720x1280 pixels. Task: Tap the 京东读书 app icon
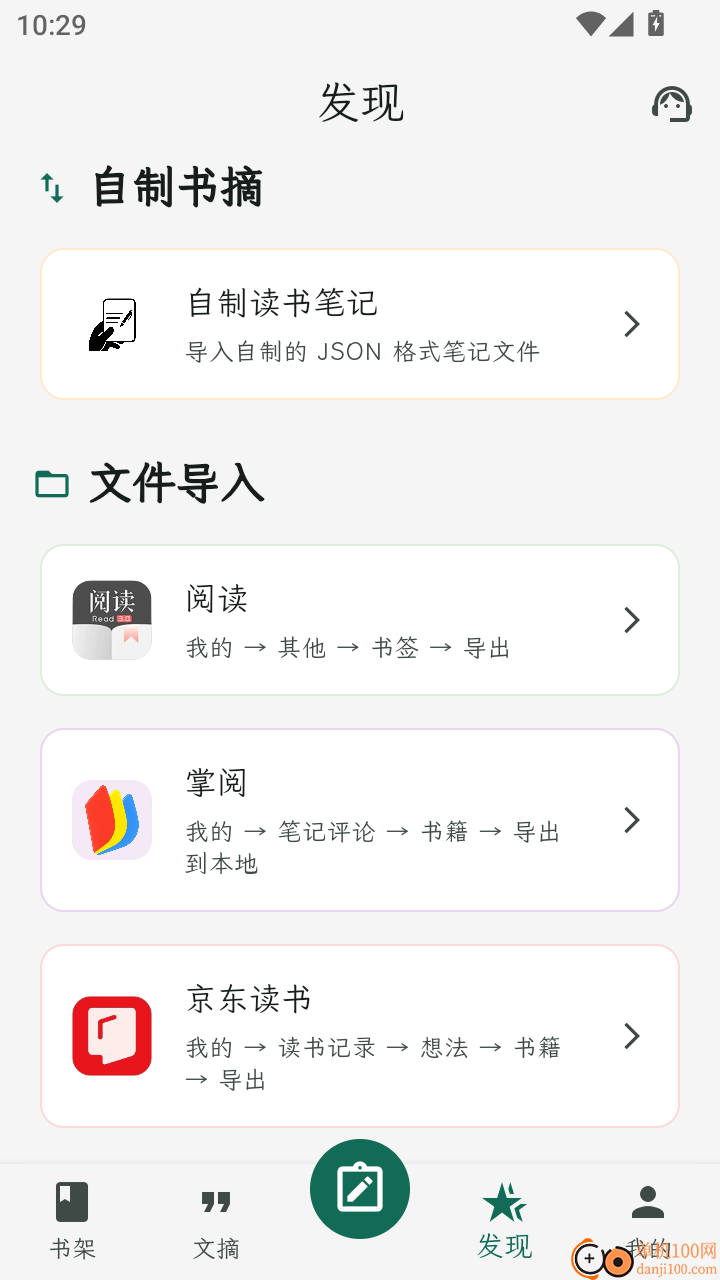(111, 1035)
